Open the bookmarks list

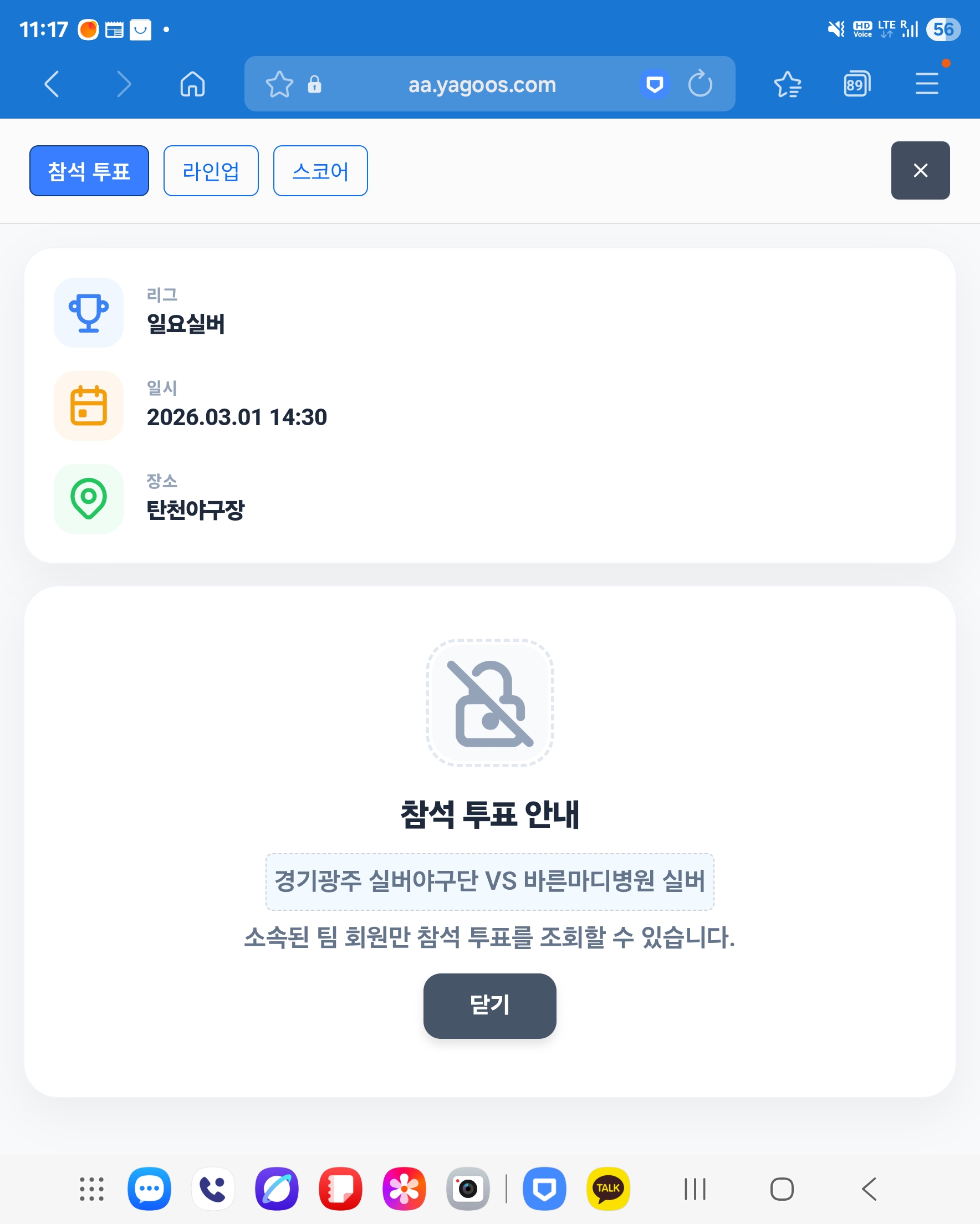tap(788, 85)
